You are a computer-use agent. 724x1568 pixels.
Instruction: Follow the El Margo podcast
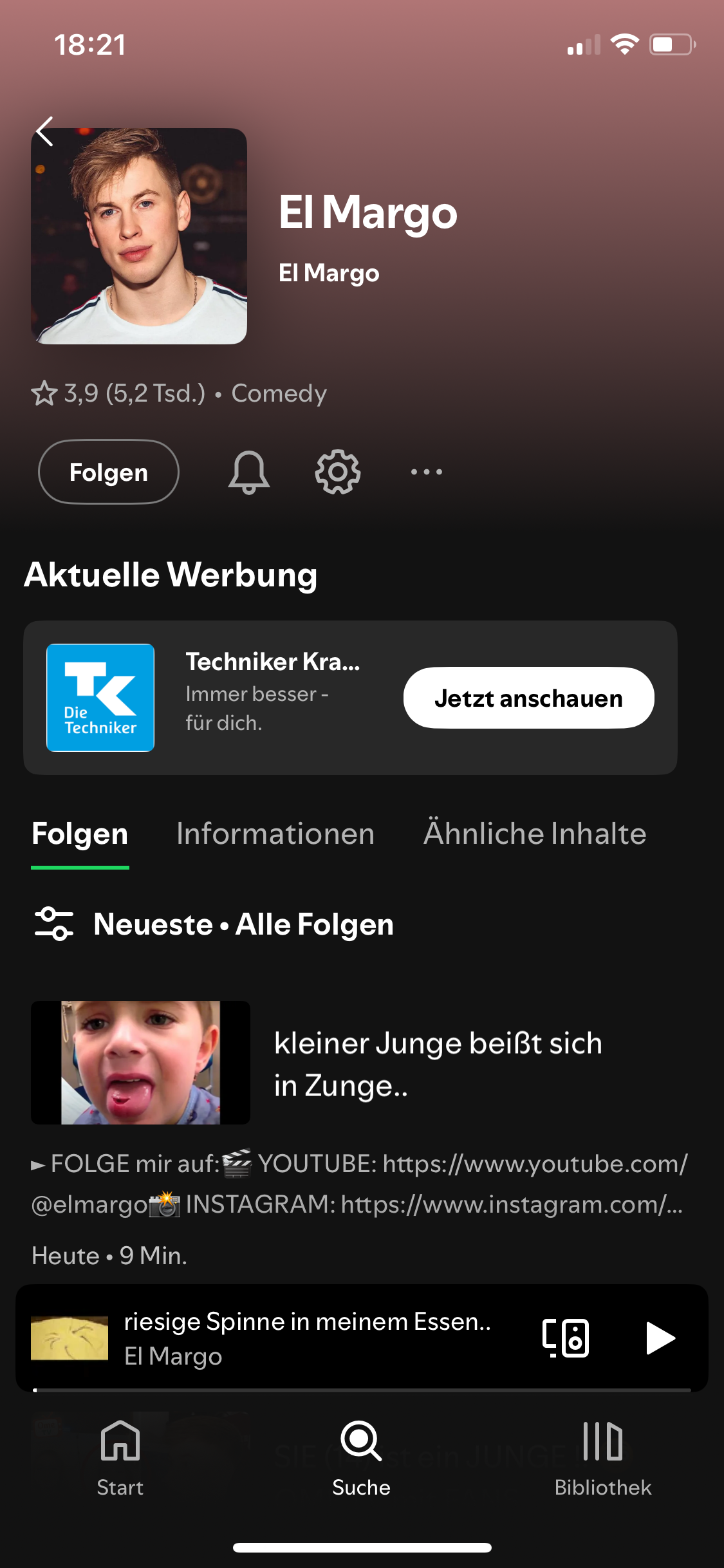pos(109,472)
